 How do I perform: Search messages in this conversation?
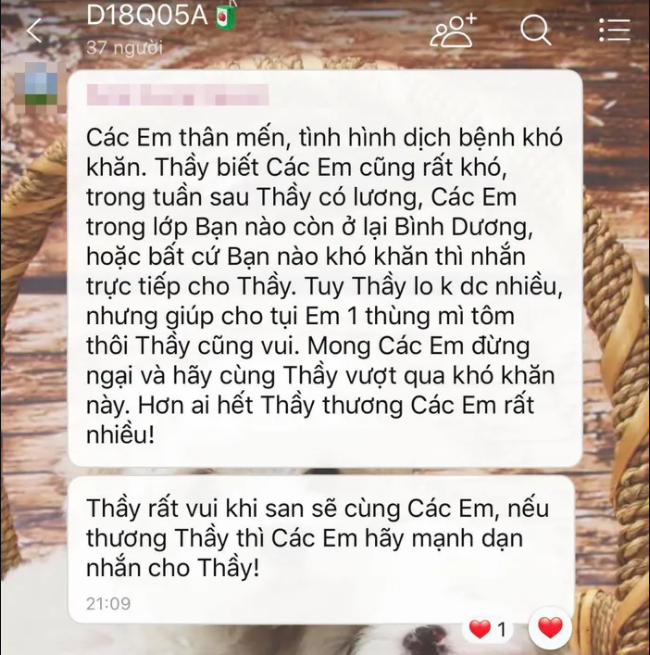coord(536,30)
